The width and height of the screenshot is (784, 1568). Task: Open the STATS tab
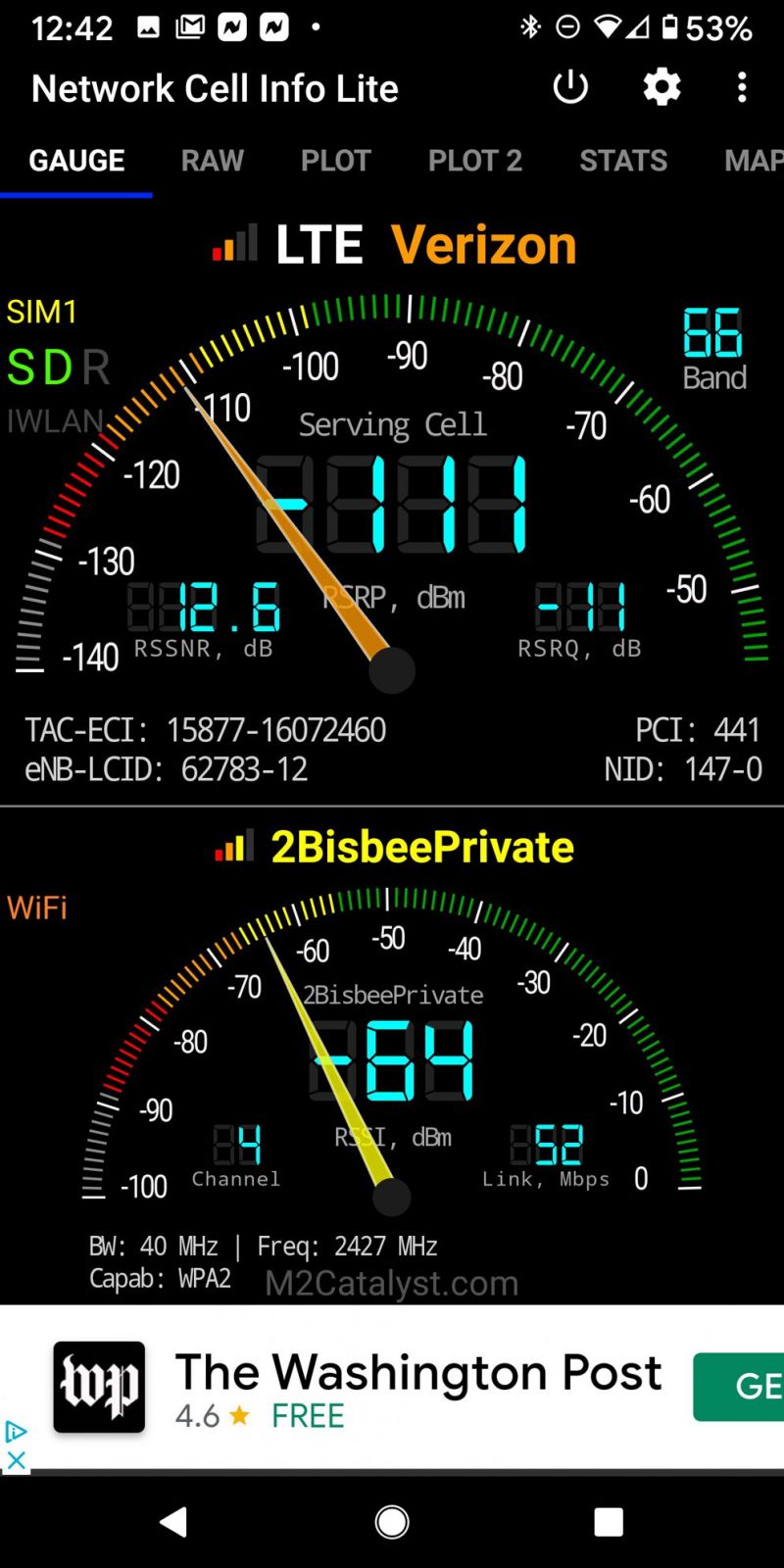pyautogui.click(x=623, y=160)
